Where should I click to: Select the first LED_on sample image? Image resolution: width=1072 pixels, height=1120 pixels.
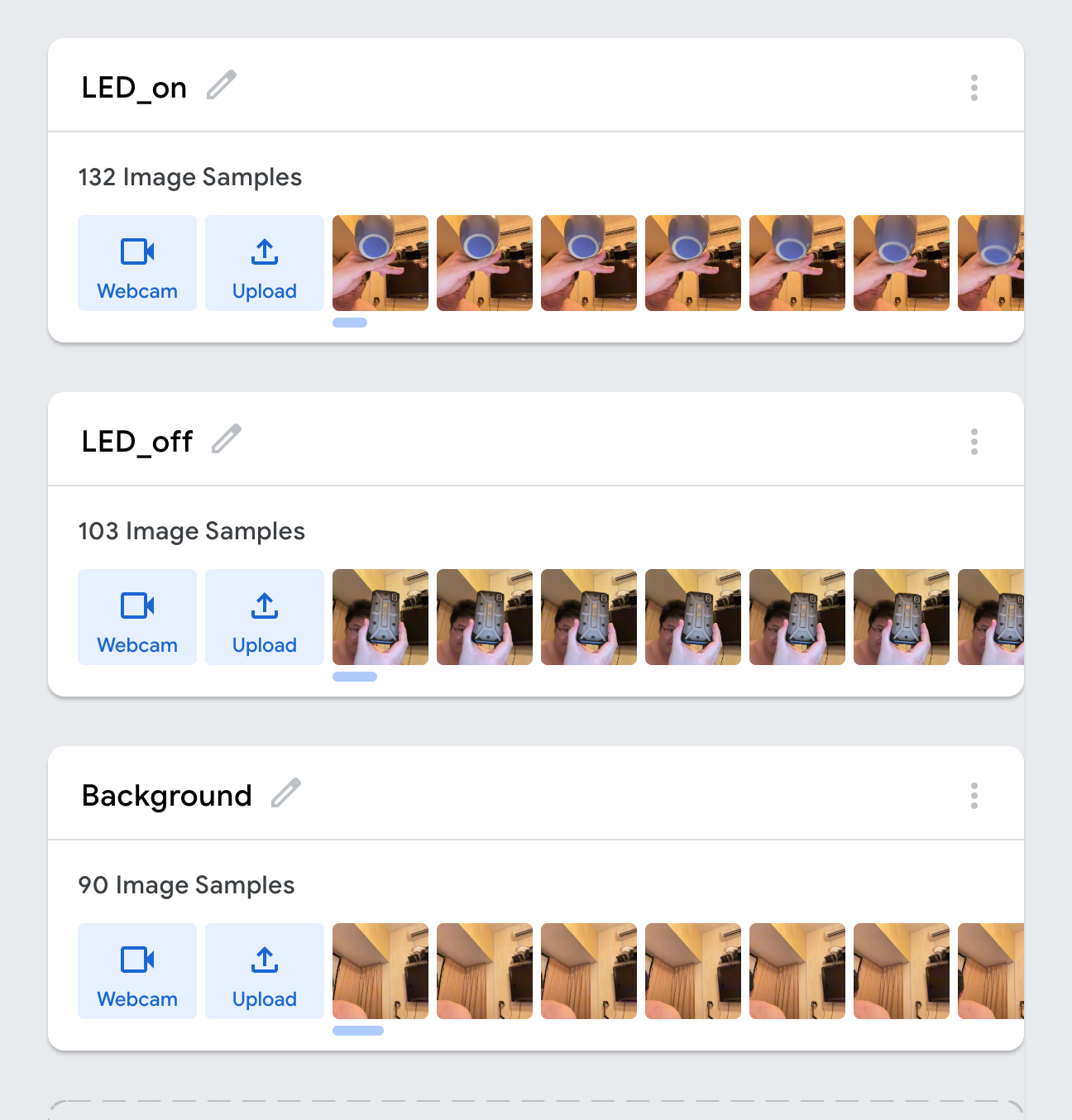[x=380, y=263]
